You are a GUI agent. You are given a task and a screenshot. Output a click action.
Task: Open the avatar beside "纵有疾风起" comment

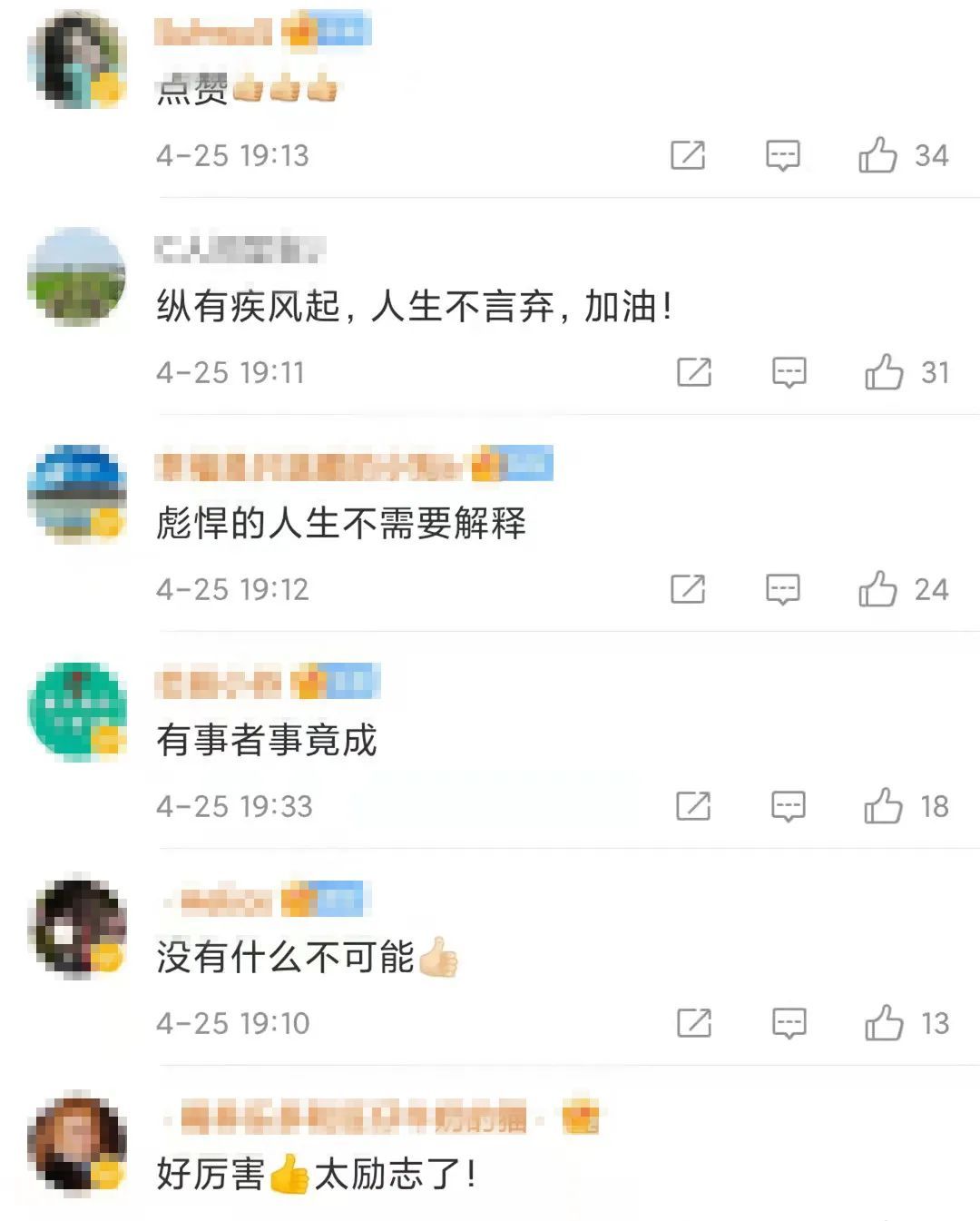coord(77,276)
